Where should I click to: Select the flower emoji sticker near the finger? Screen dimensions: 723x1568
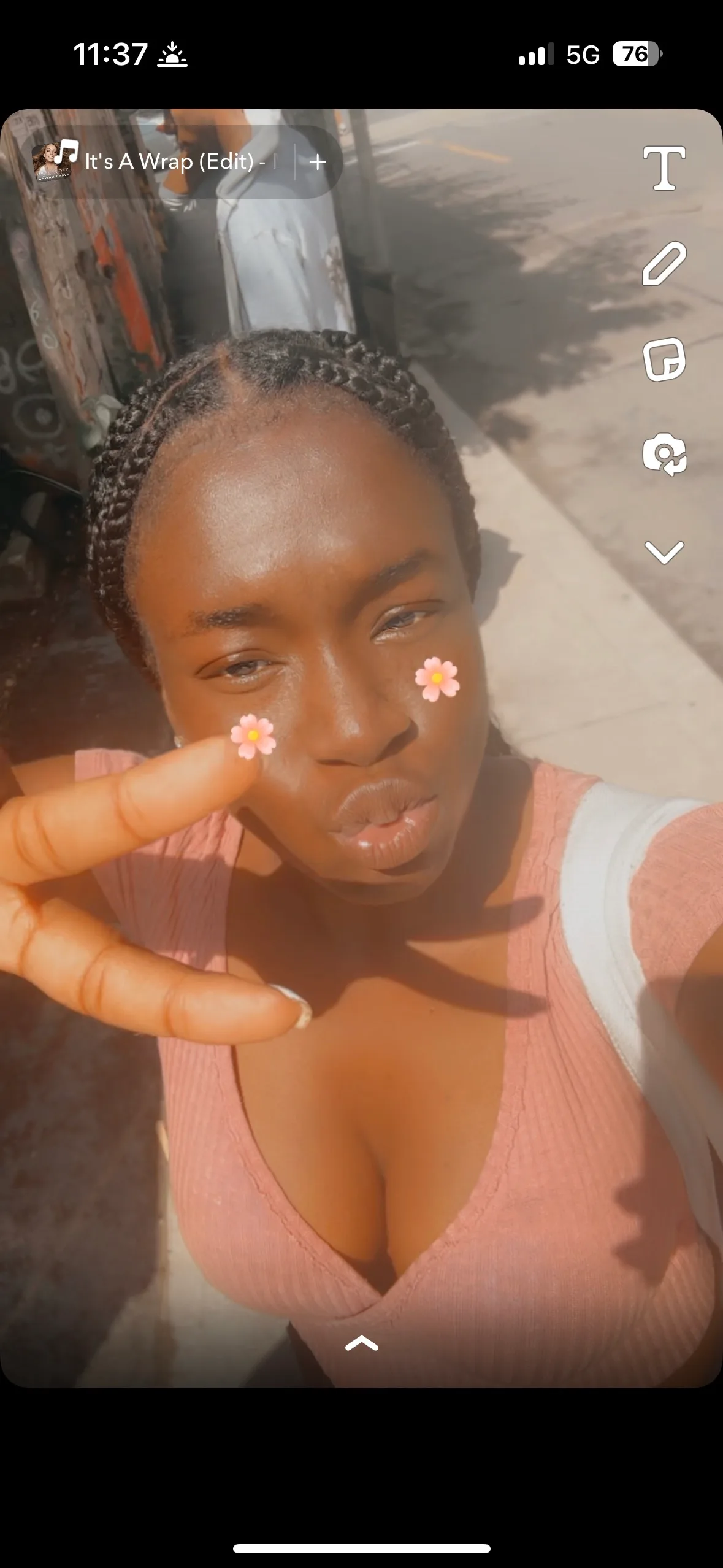(x=253, y=736)
